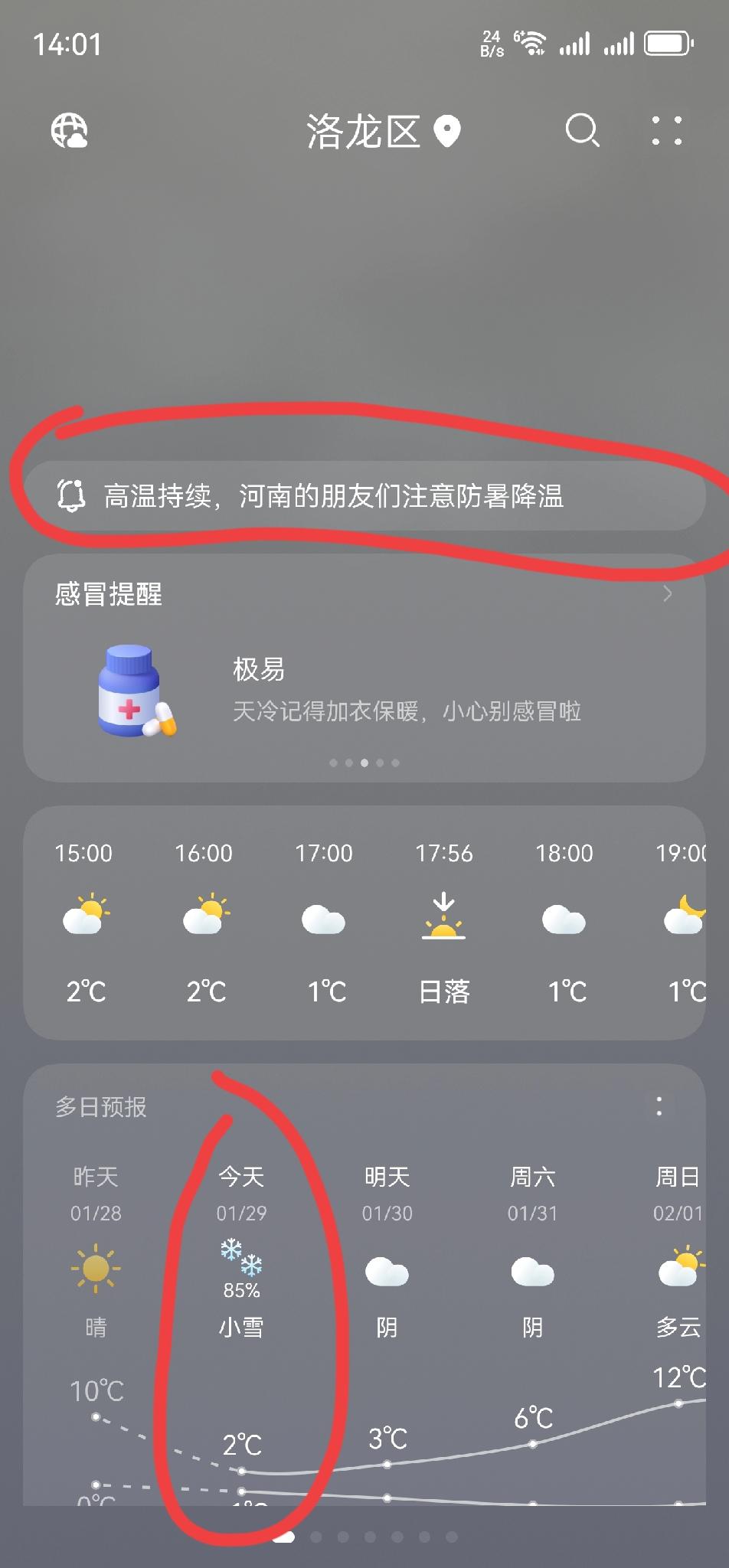Expand the 感冒提醒 card details
729x1568 pixels.
click(668, 593)
